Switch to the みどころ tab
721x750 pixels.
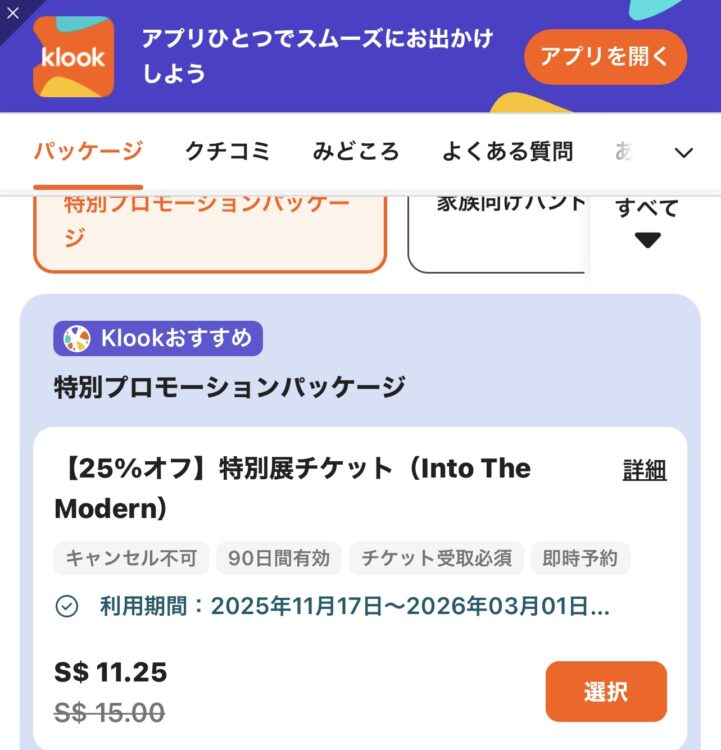point(355,151)
